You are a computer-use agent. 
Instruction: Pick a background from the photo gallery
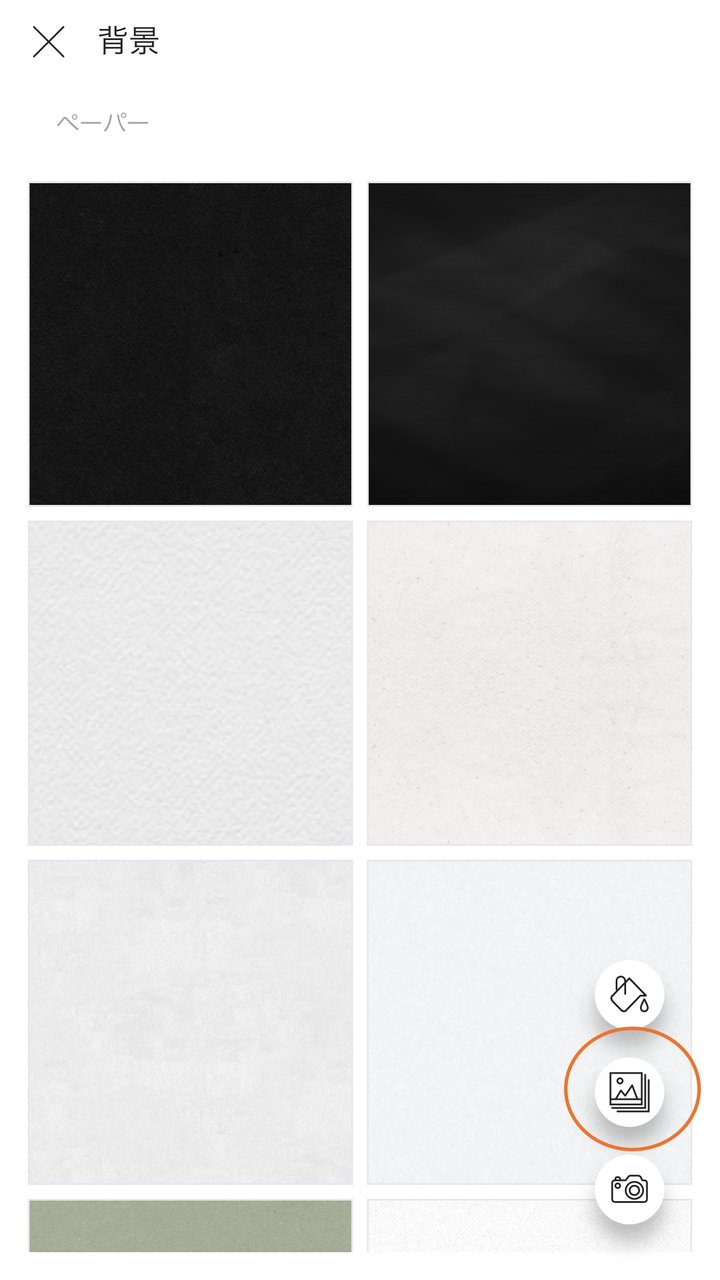[x=630, y=1090]
